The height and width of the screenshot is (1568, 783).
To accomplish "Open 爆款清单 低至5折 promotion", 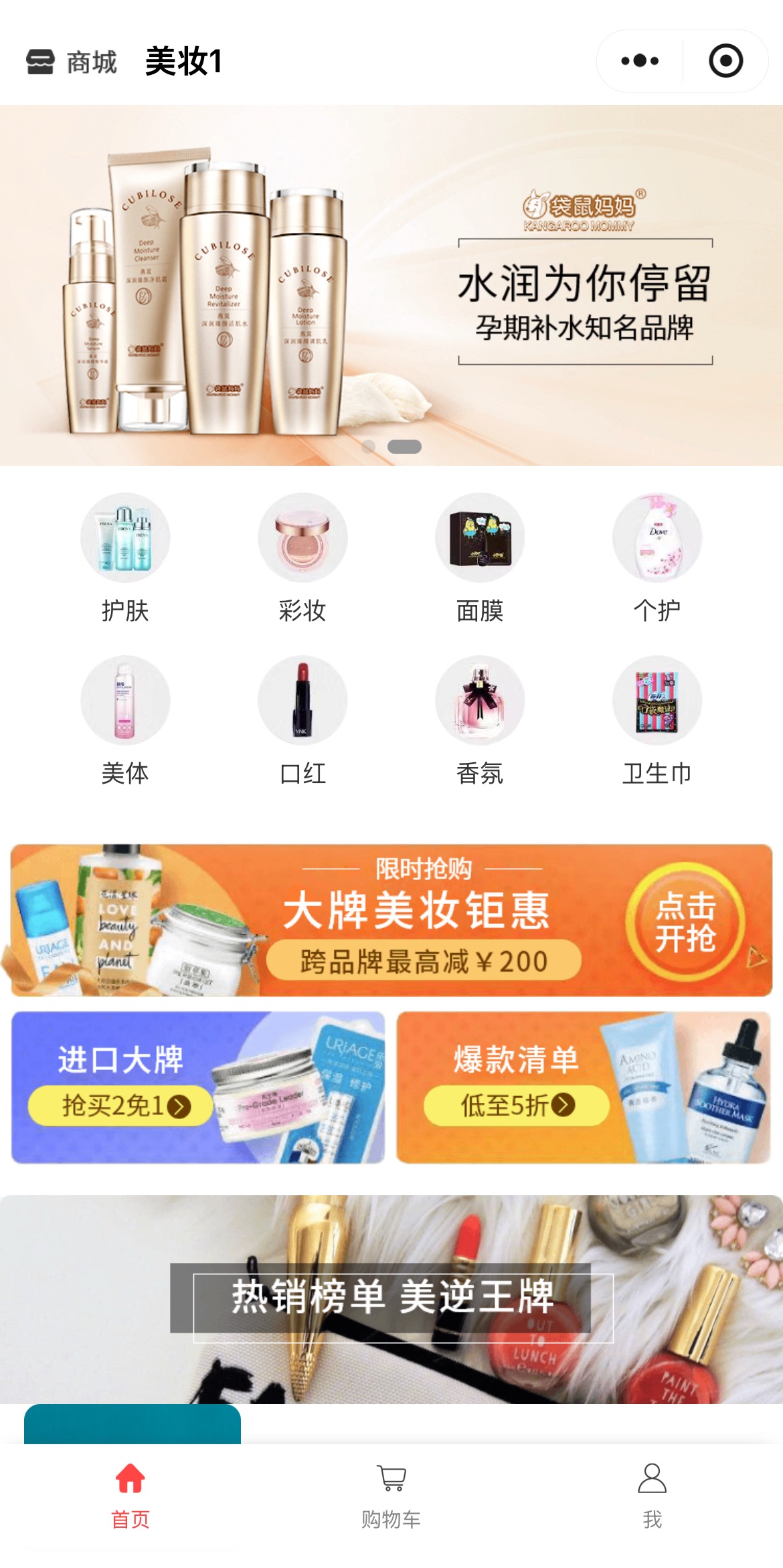I will (584, 1087).
